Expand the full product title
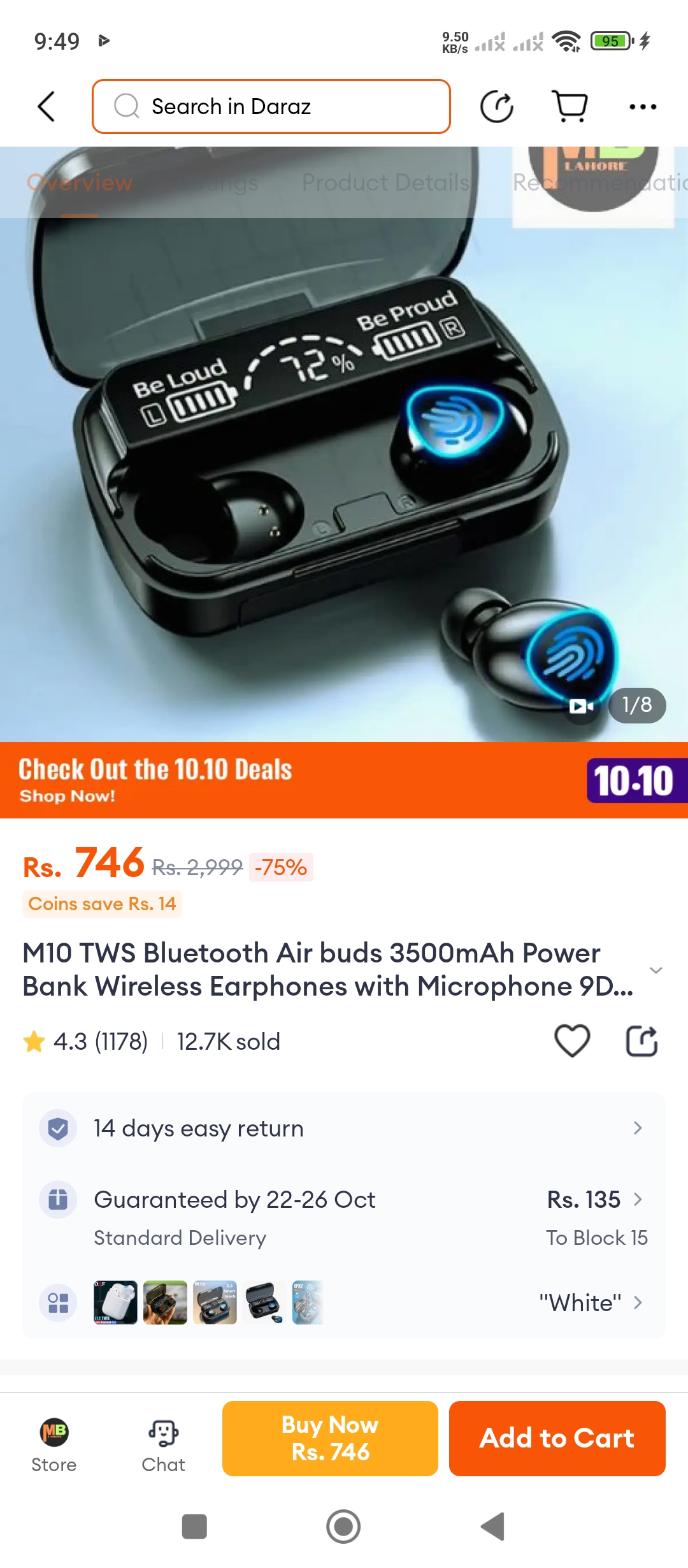This screenshot has height=1568, width=688. coord(656,970)
